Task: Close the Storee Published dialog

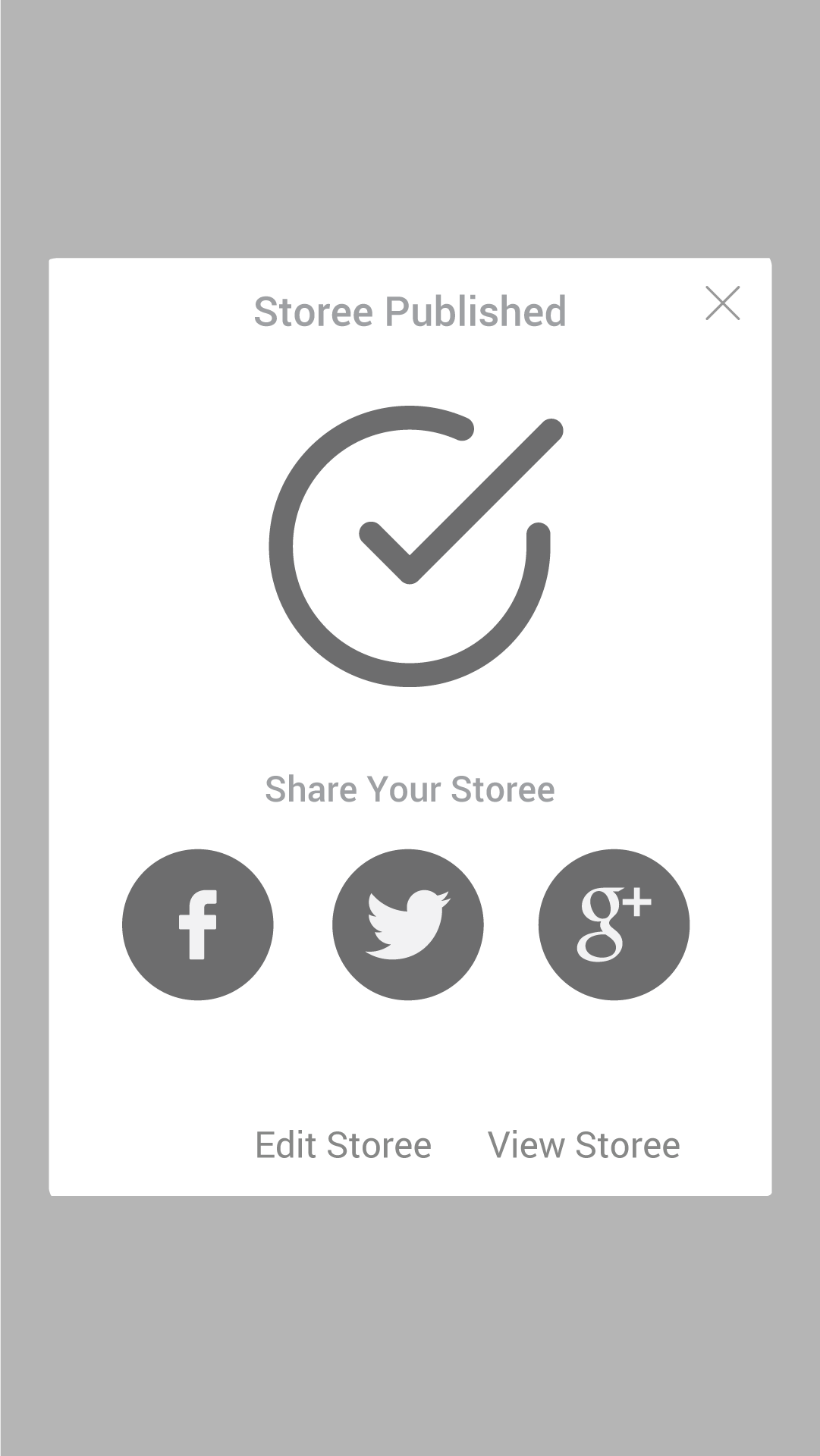Action: [723, 303]
